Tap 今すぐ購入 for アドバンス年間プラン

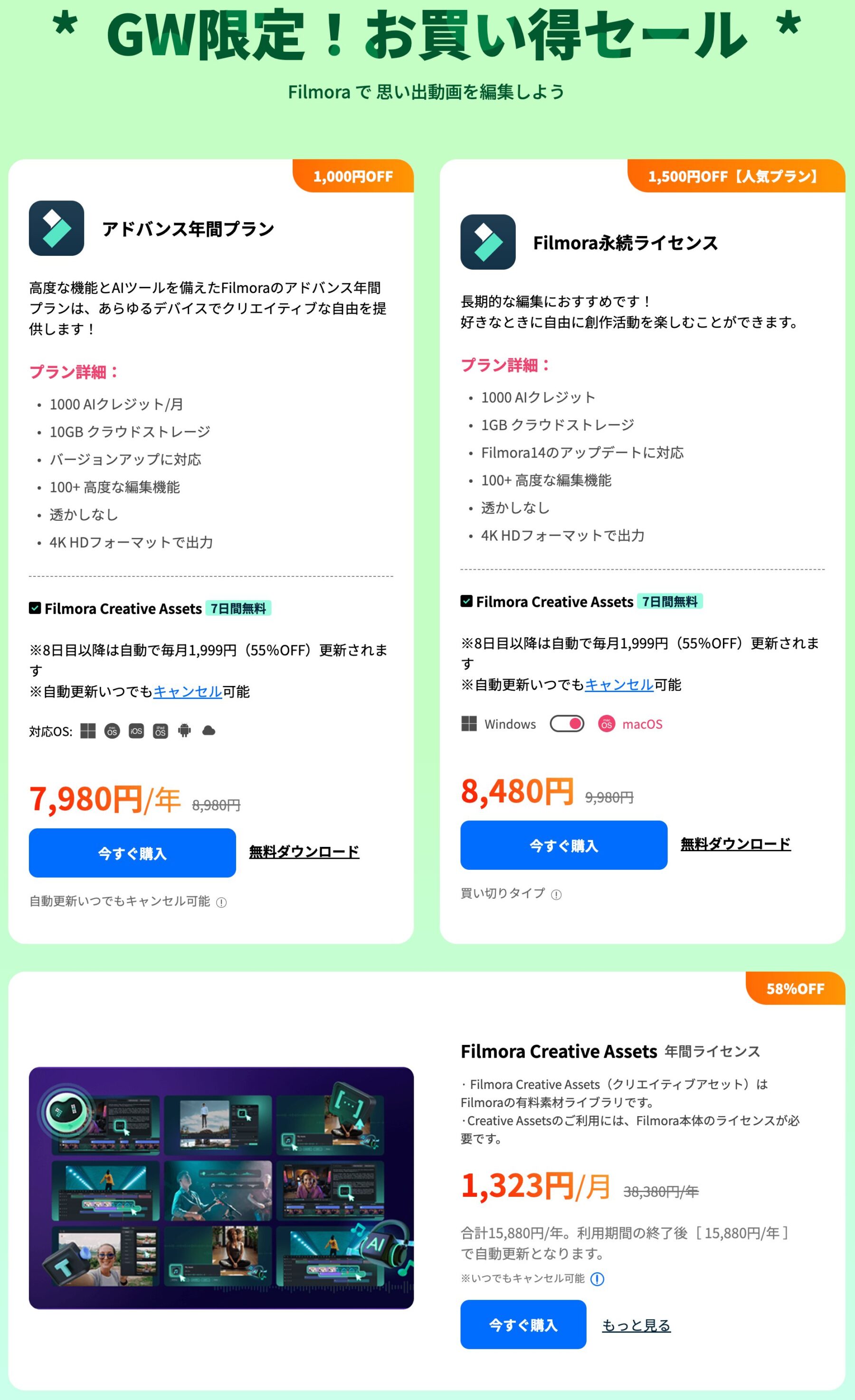click(x=132, y=853)
